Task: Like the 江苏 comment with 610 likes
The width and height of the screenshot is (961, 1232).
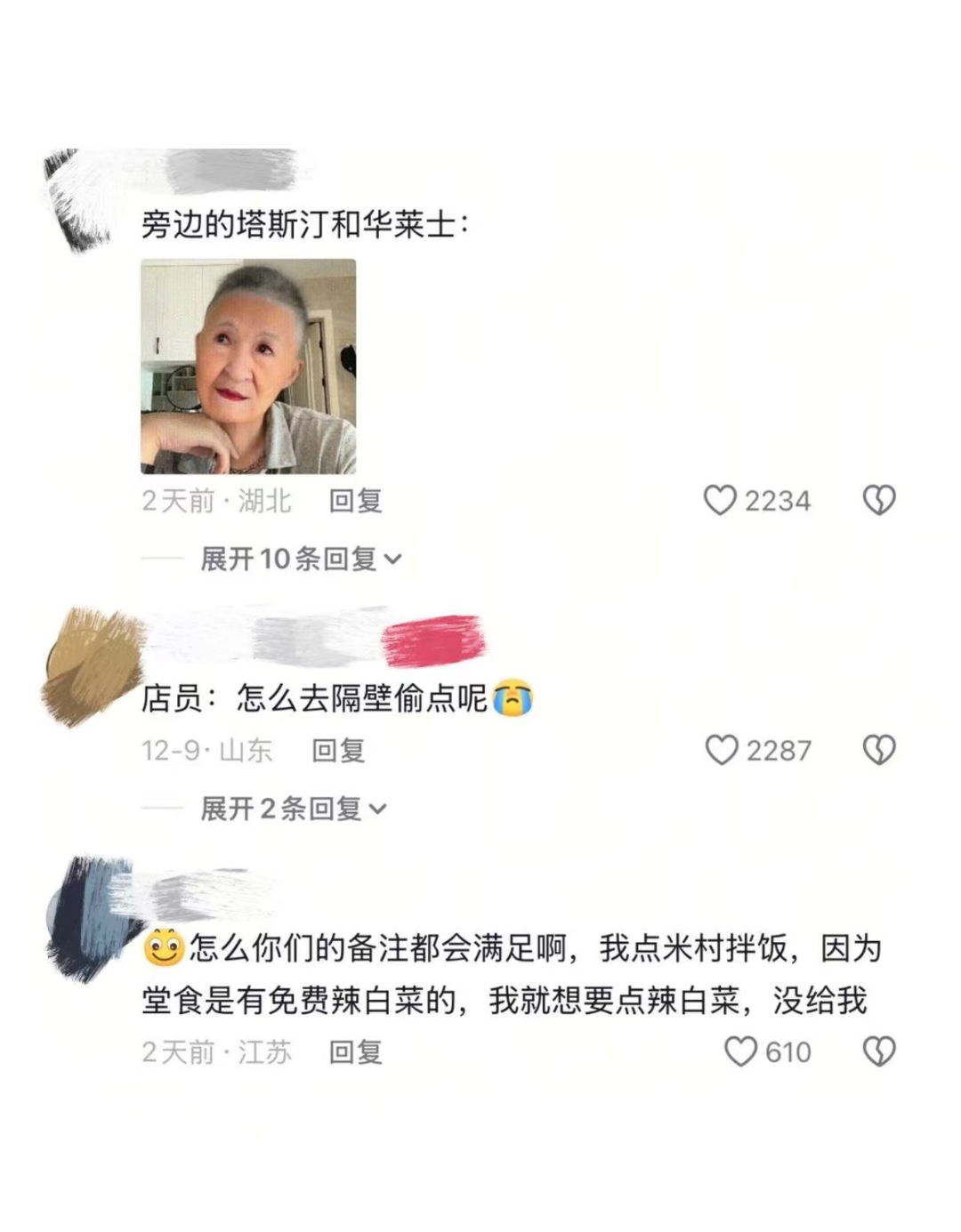Action: [740, 1051]
